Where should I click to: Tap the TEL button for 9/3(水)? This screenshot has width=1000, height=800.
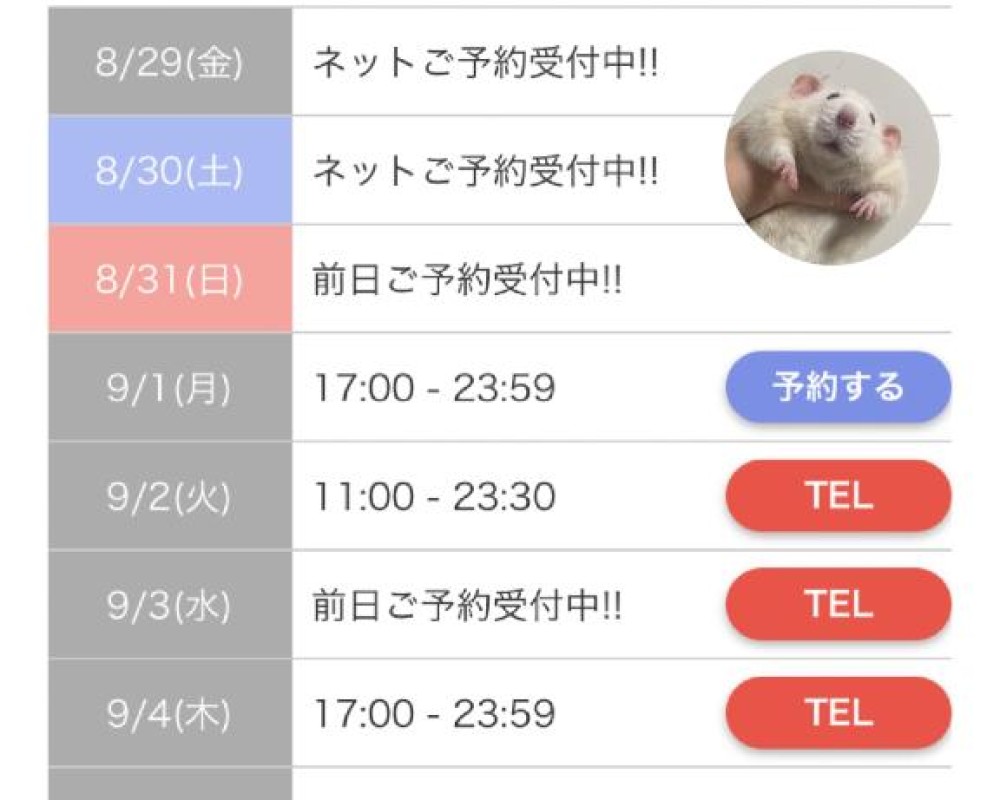838,604
